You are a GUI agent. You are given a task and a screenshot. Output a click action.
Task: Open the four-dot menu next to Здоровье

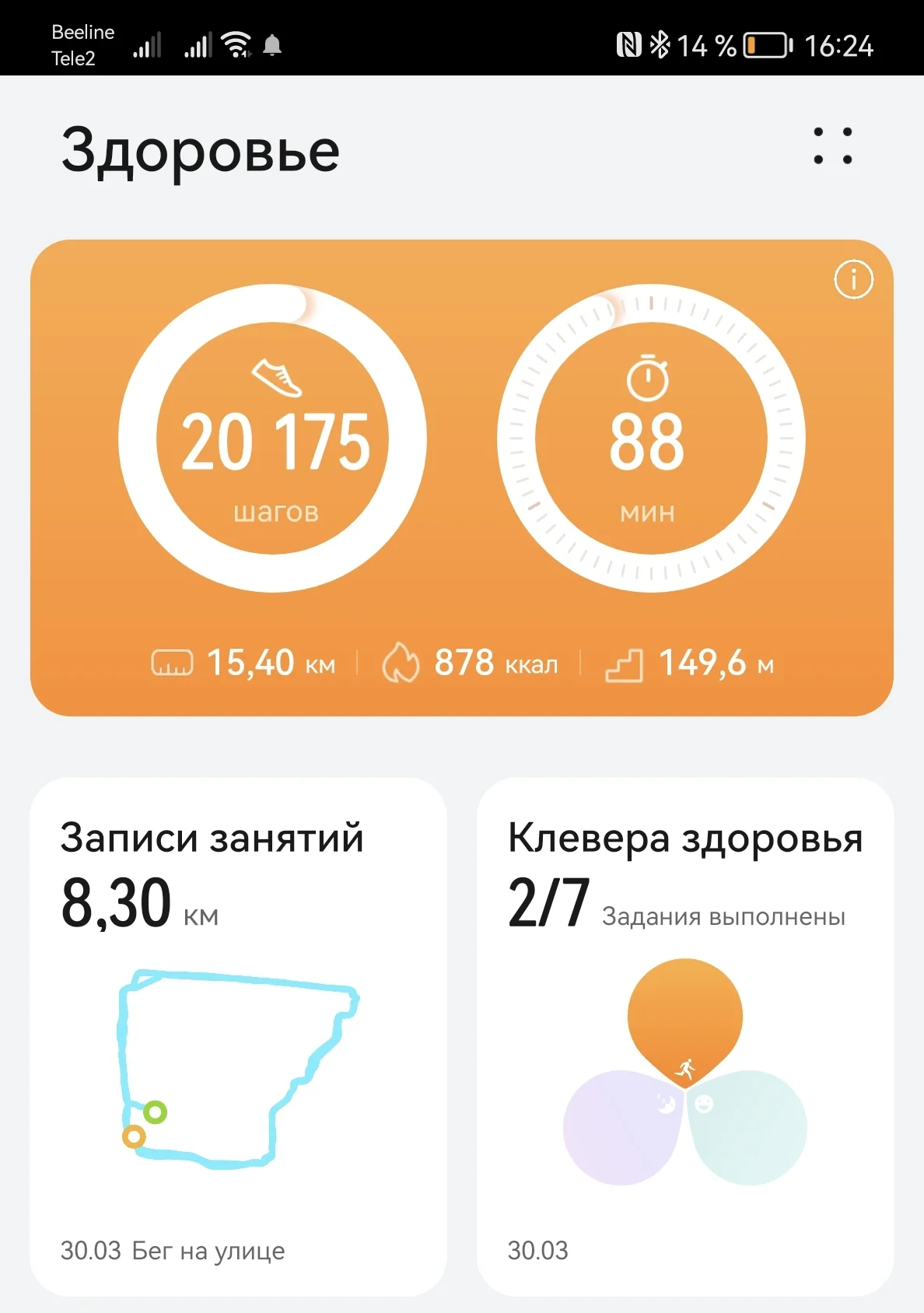pyautogui.click(x=832, y=146)
